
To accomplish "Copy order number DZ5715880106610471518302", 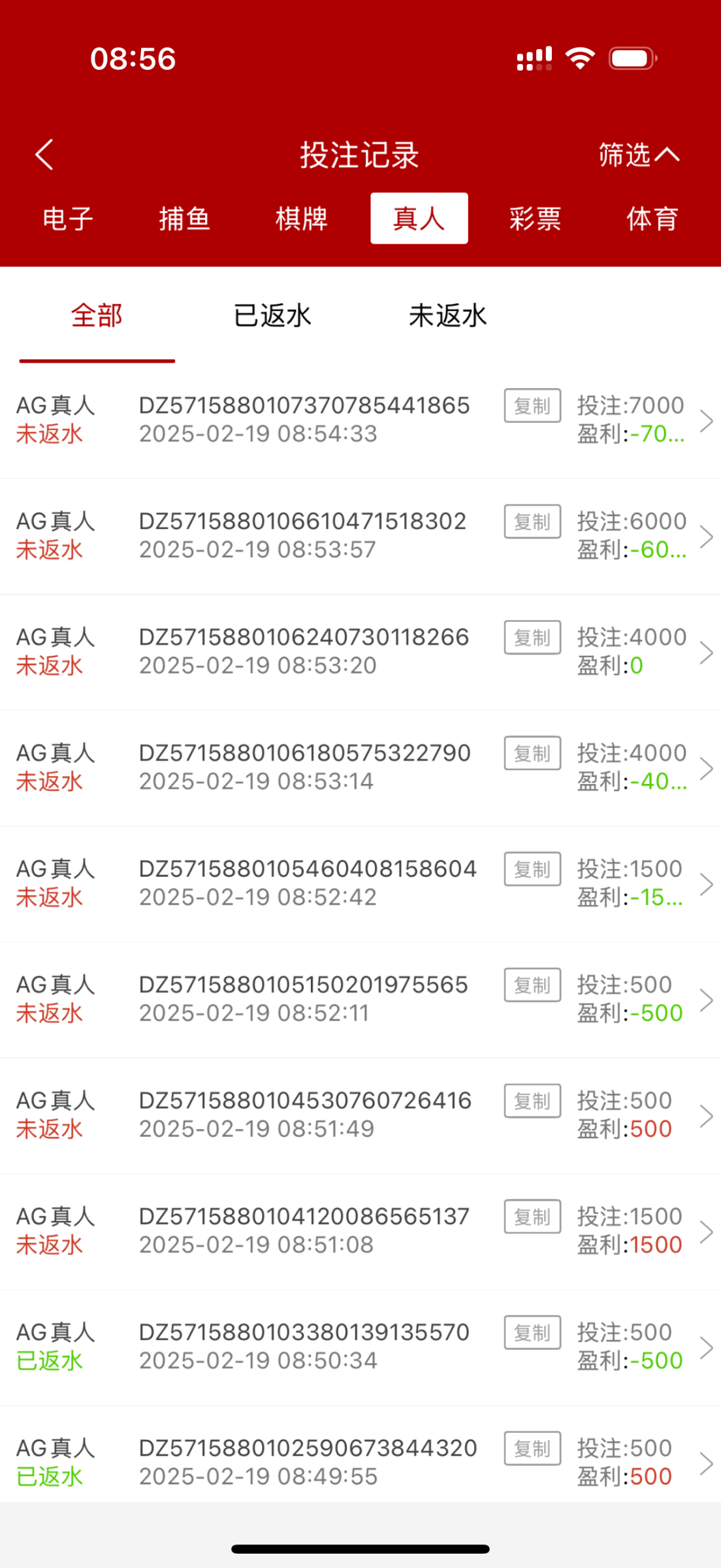I will coord(532,521).
